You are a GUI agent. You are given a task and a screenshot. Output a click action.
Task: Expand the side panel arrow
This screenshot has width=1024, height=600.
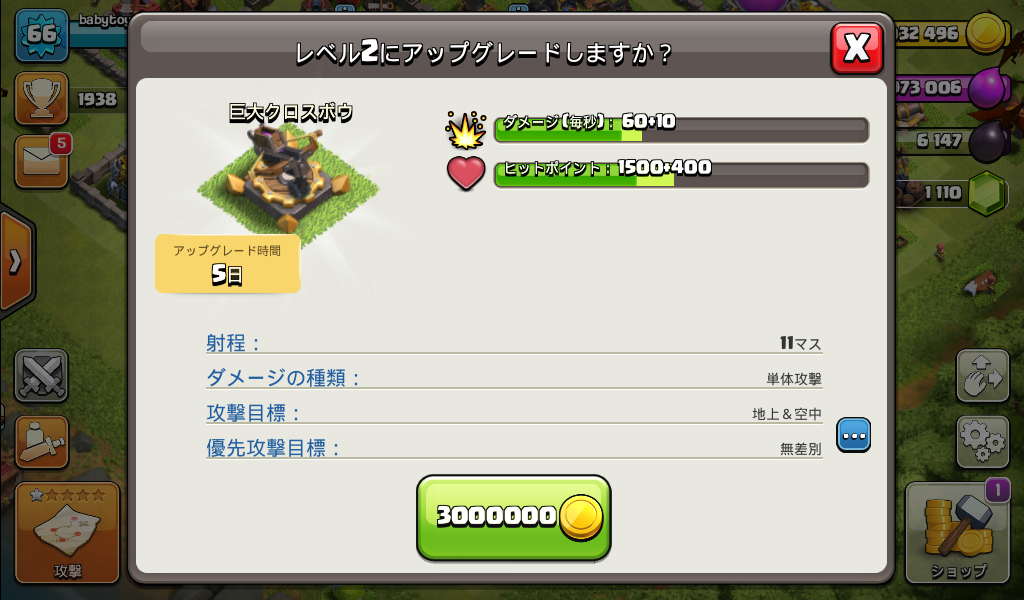[x=14, y=262]
